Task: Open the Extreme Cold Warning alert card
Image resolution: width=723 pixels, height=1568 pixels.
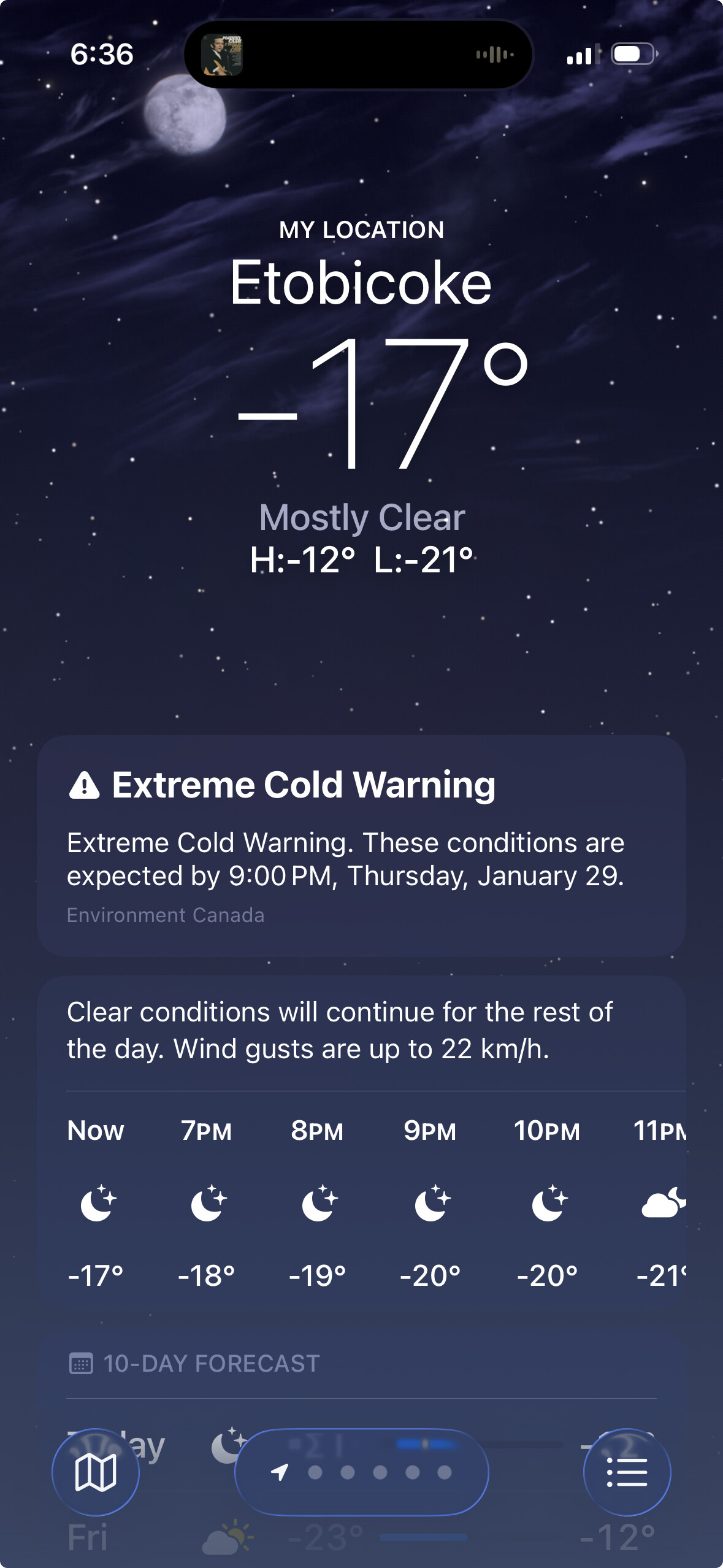Action: click(x=361, y=845)
